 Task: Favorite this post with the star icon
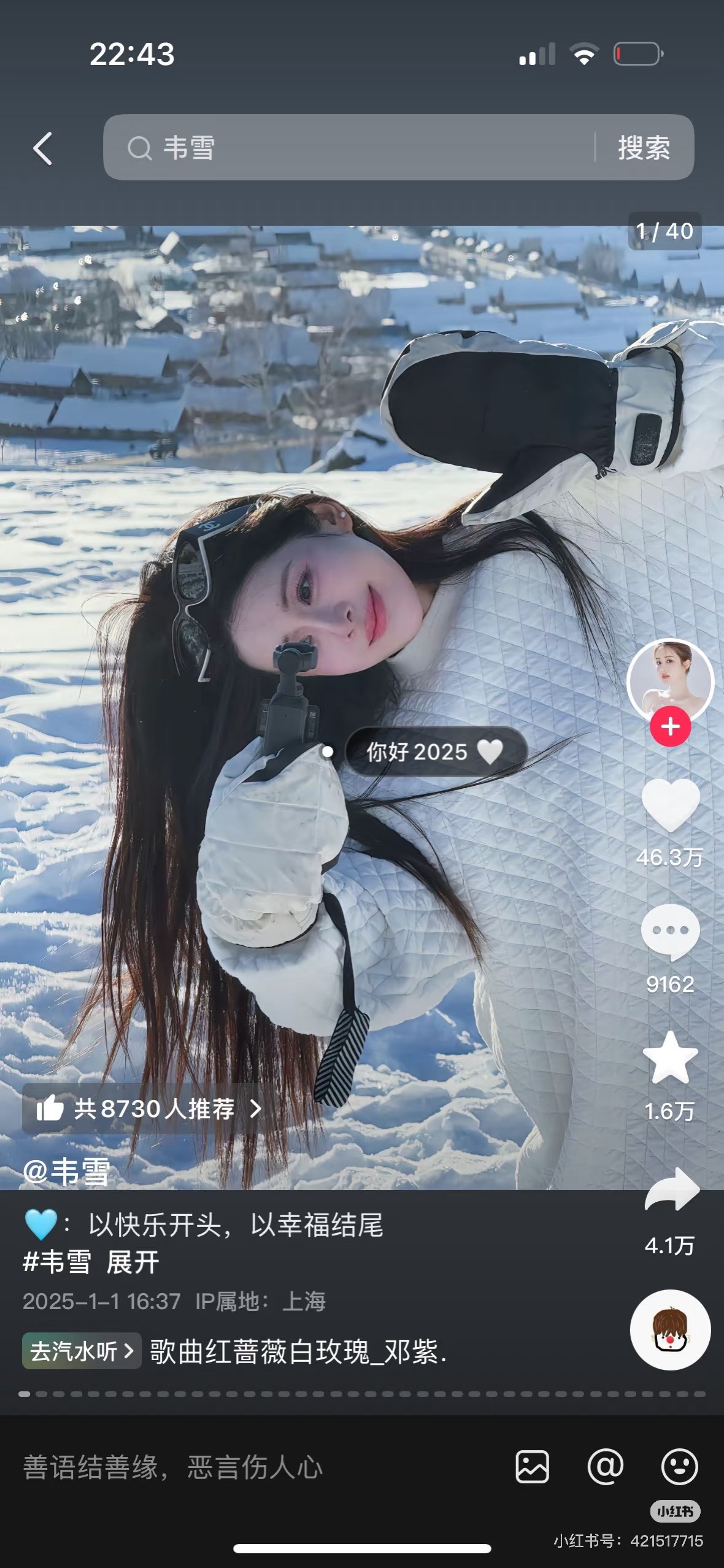(670, 1058)
